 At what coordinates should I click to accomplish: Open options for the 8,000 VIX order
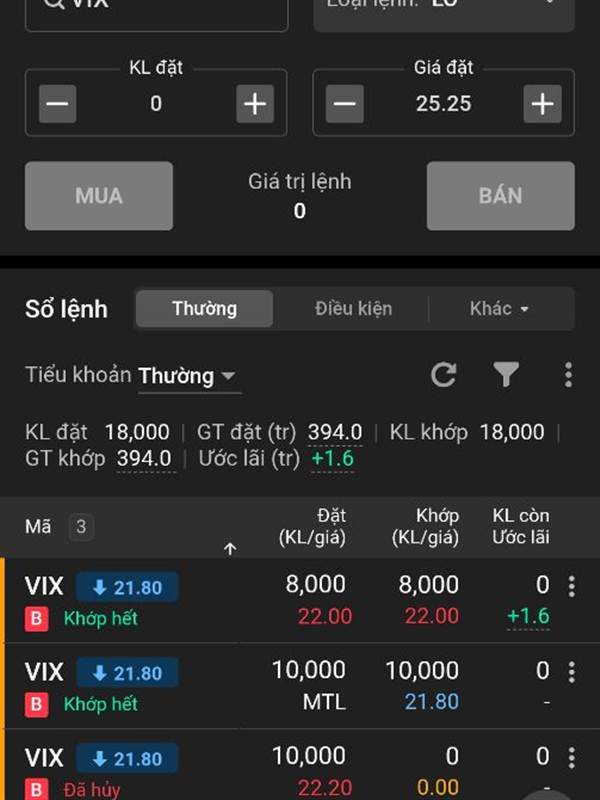(572, 587)
